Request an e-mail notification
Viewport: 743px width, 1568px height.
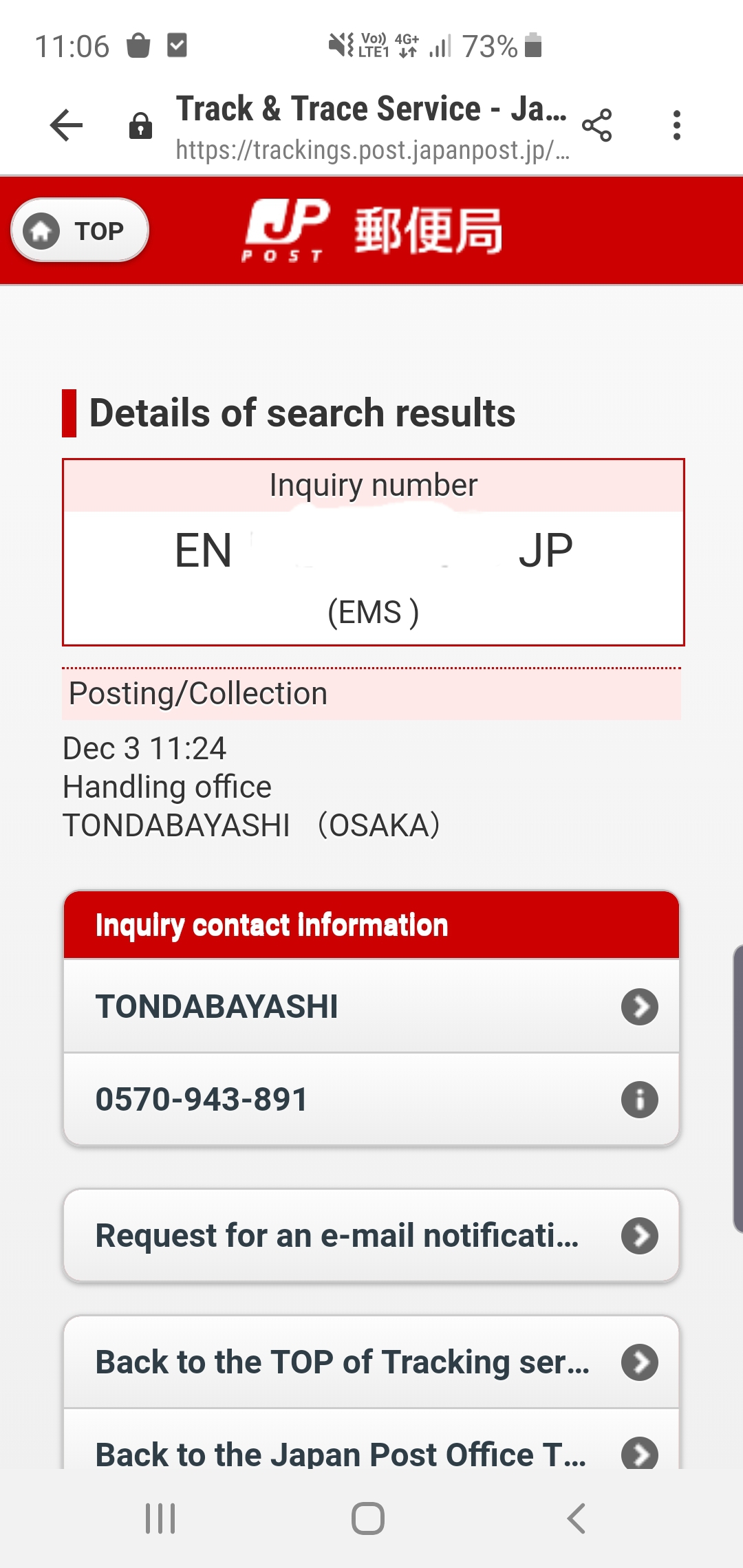371,1235
